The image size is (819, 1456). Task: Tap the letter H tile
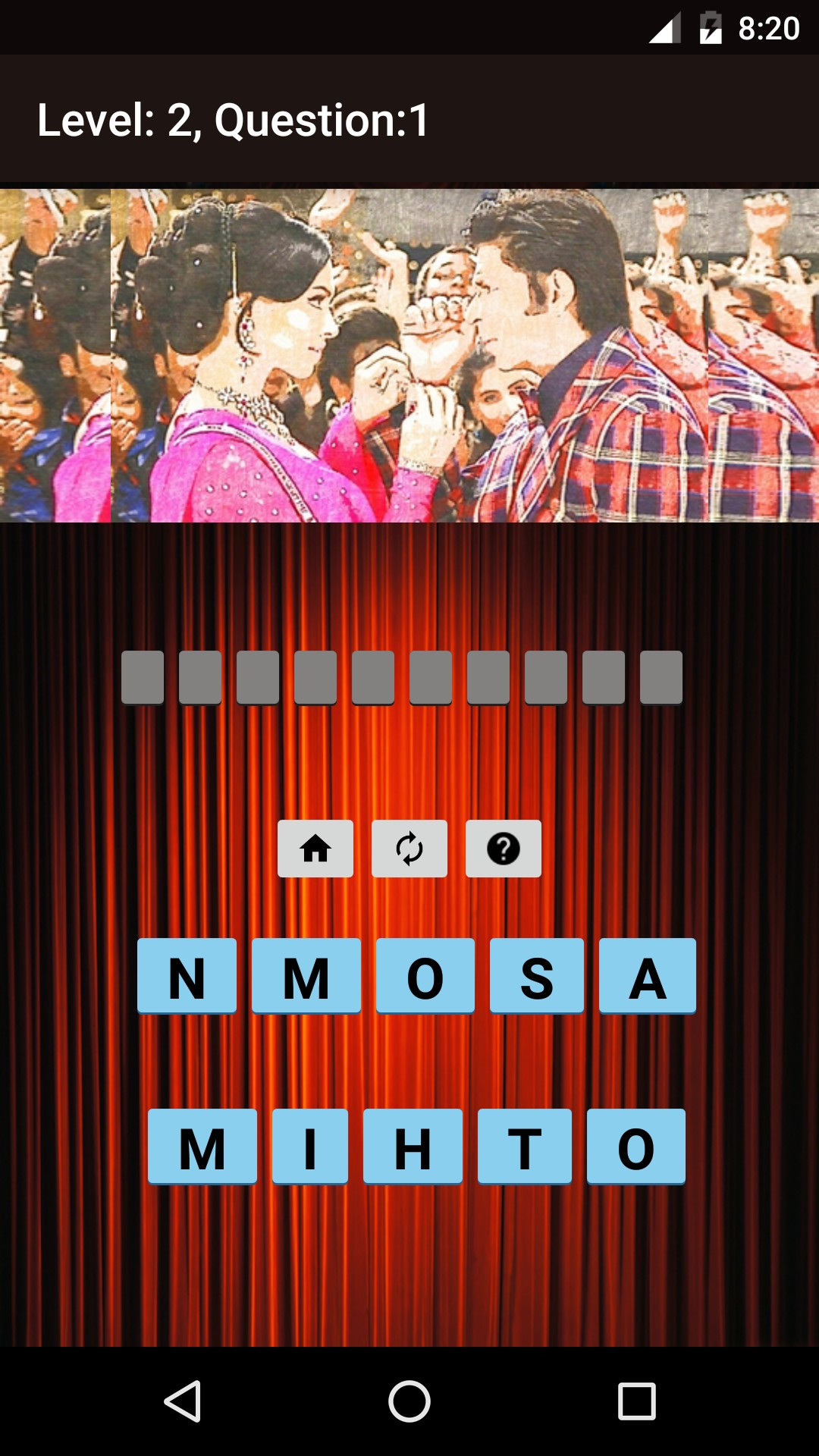coord(413,1146)
